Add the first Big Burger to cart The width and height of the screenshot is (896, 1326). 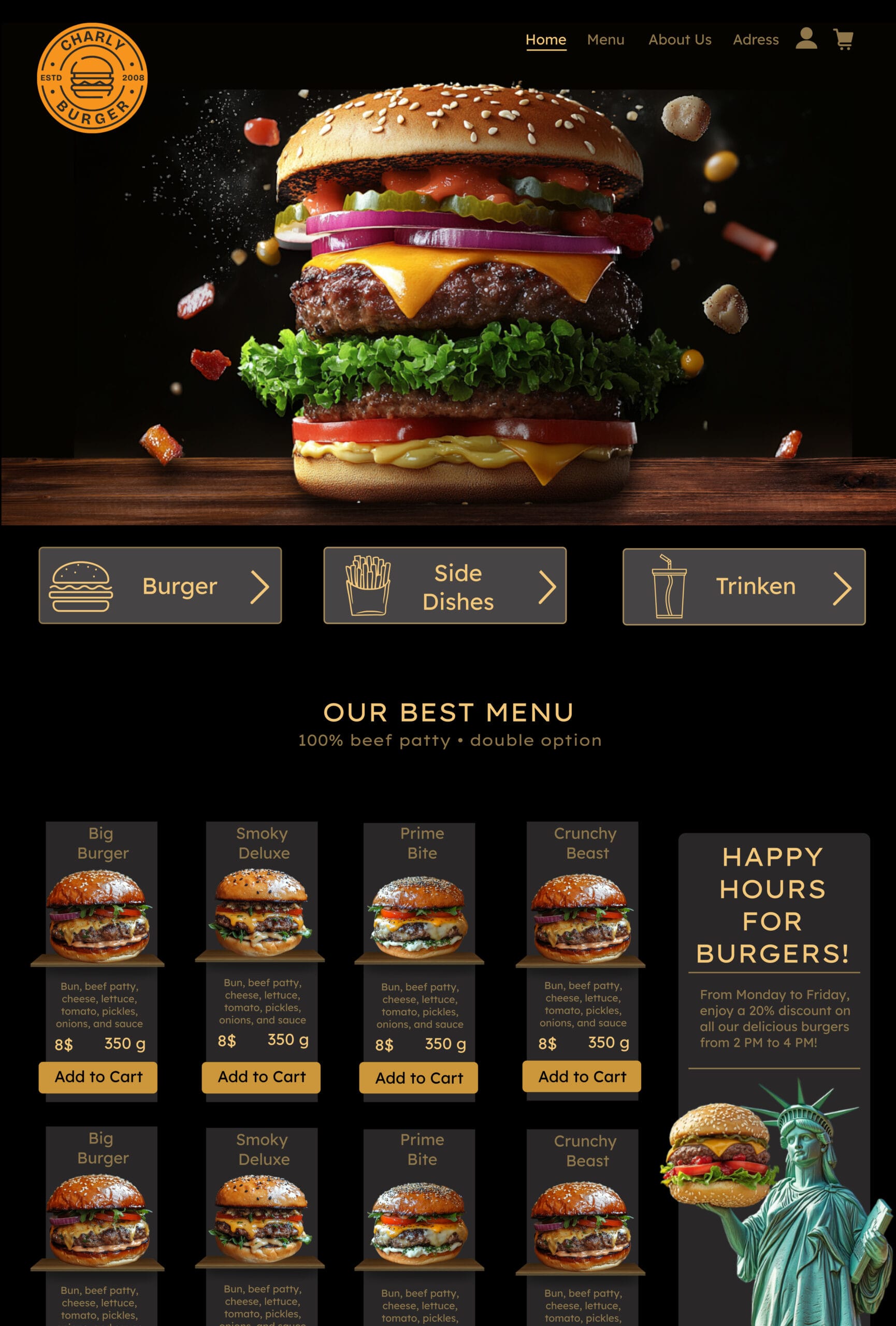pyautogui.click(x=98, y=1077)
